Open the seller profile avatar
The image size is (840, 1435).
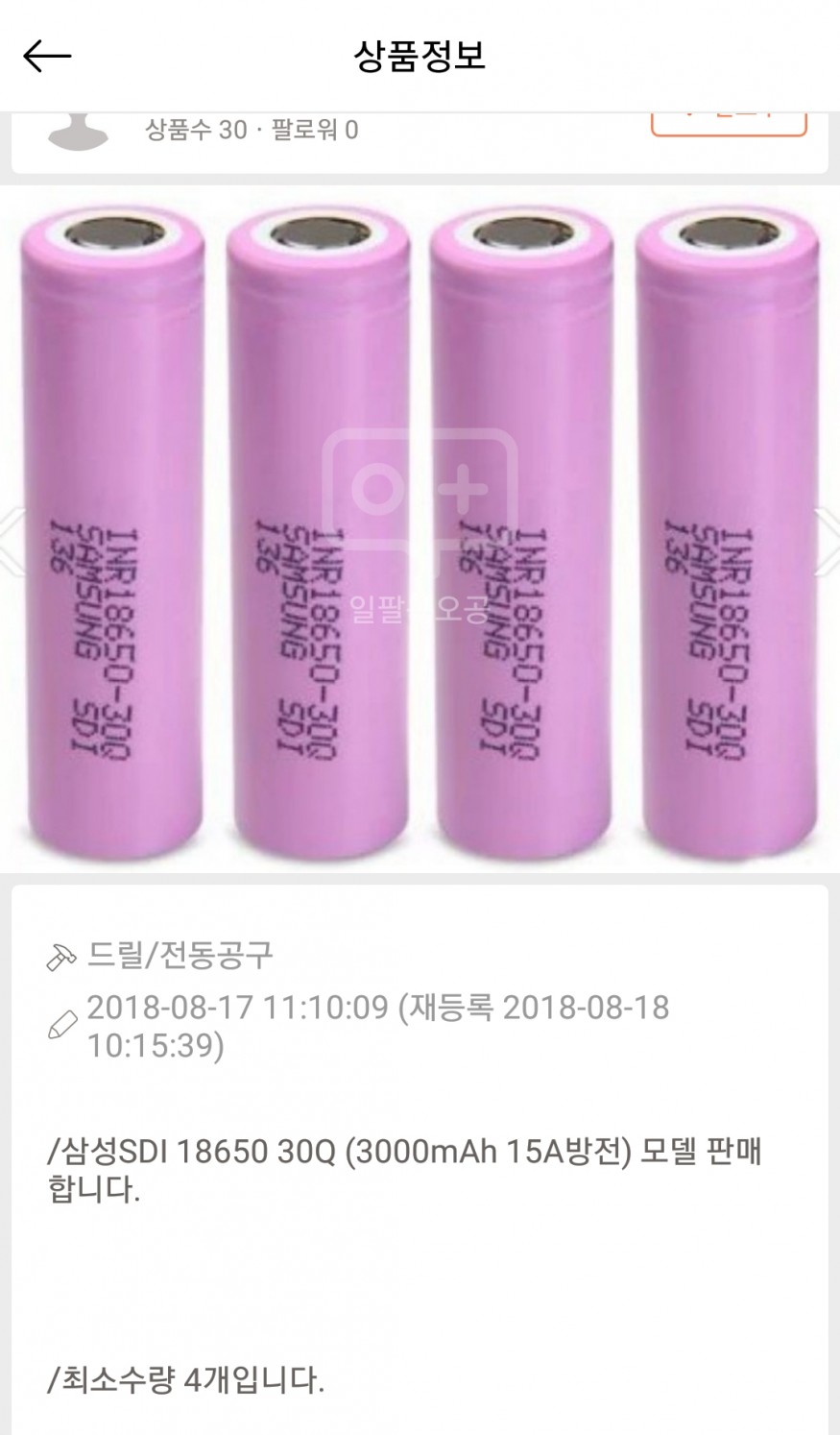(x=77, y=133)
